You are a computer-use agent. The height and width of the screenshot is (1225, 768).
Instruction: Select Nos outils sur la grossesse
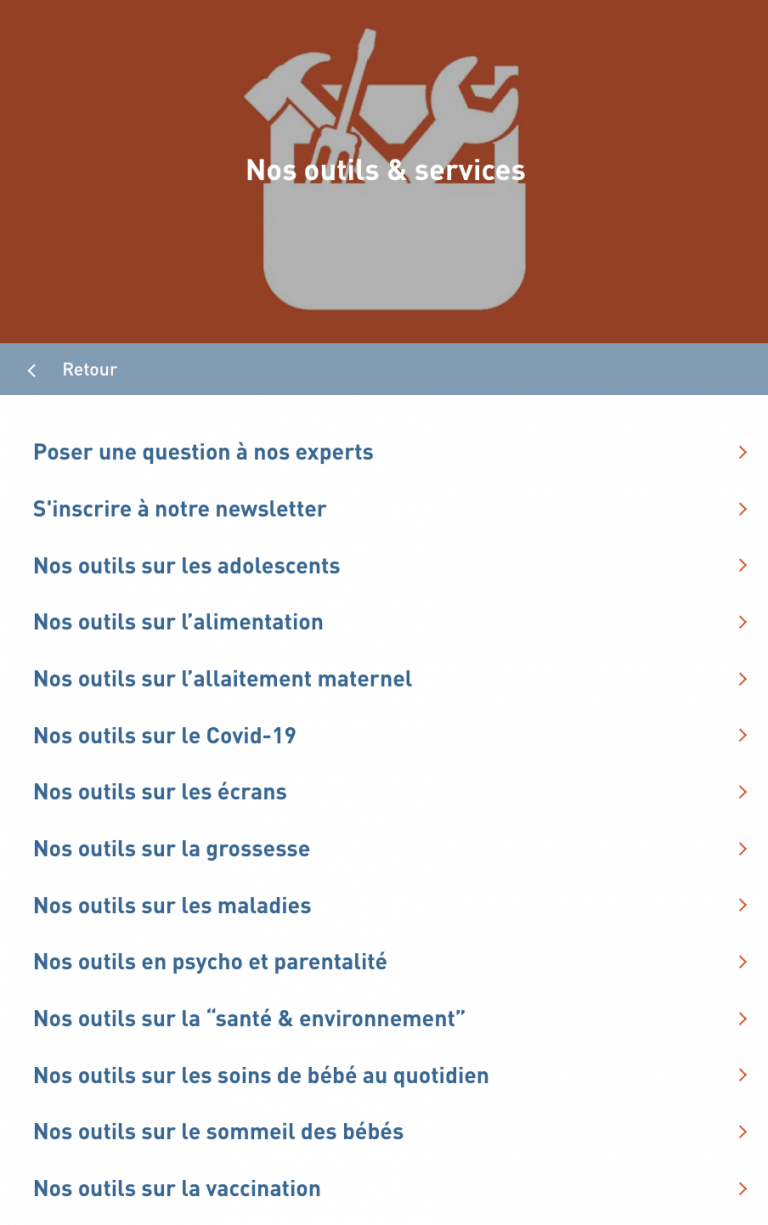tap(172, 849)
